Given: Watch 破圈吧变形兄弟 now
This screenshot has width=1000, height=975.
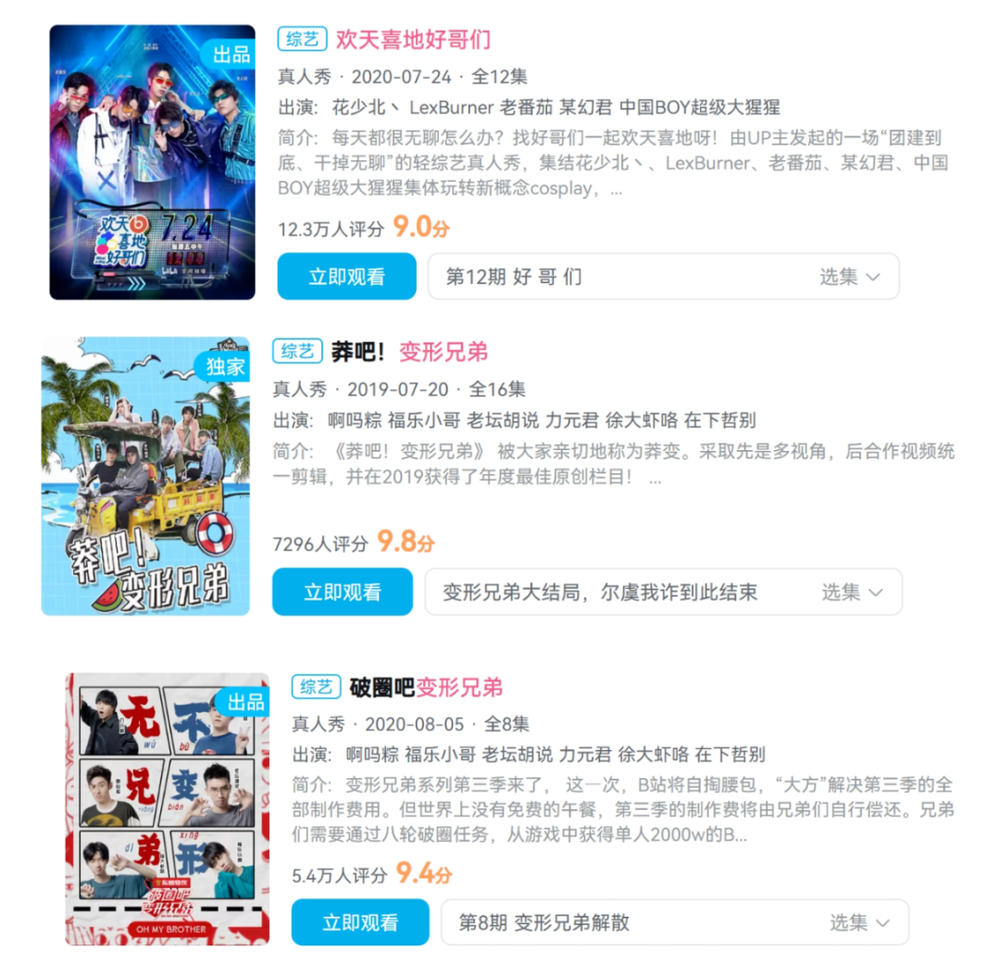Looking at the screenshot, I should point(360,922).
